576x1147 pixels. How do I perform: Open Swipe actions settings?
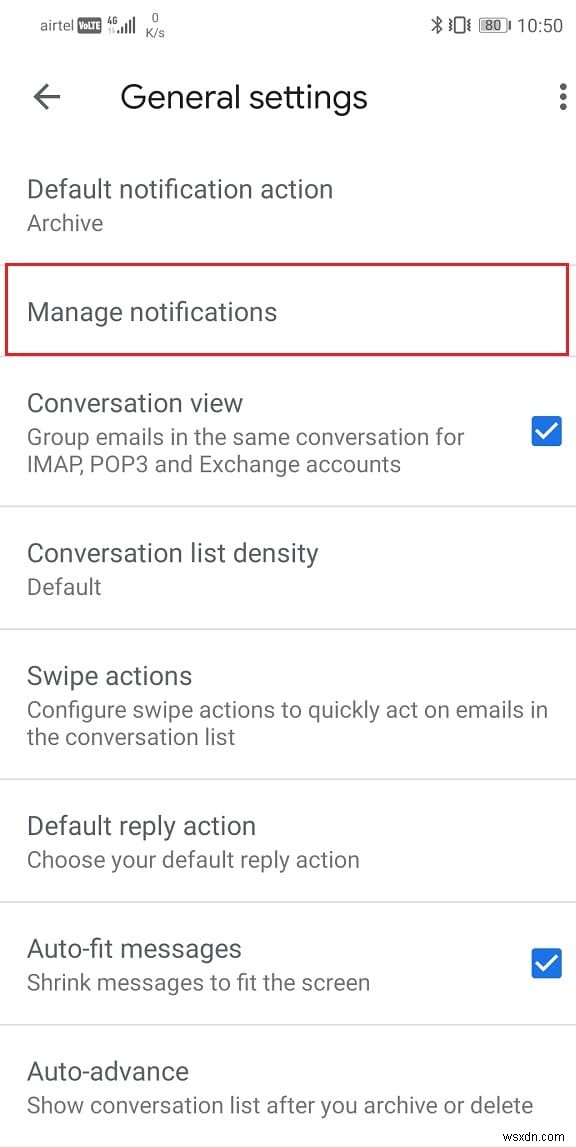[288, 704]
